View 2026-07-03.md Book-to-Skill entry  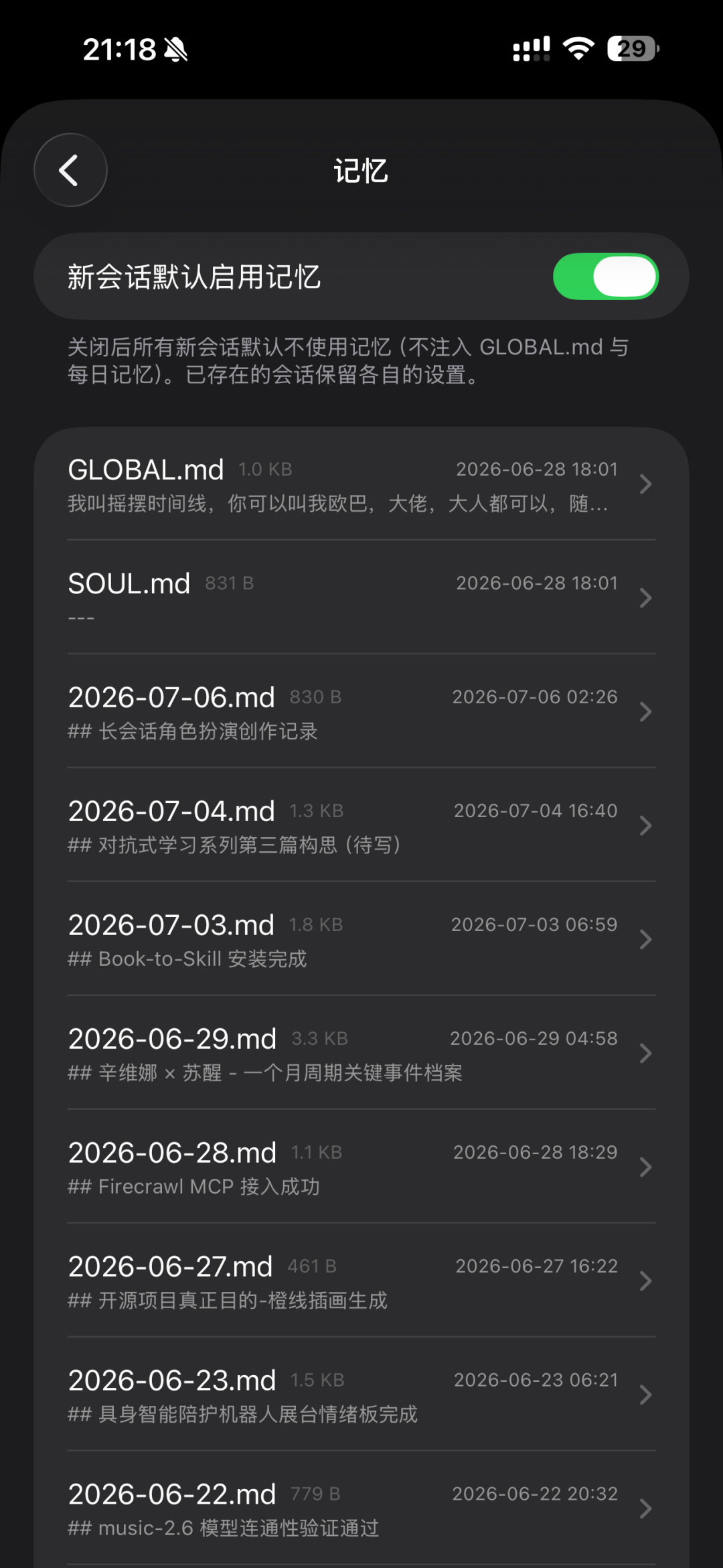tap(361, 939)
